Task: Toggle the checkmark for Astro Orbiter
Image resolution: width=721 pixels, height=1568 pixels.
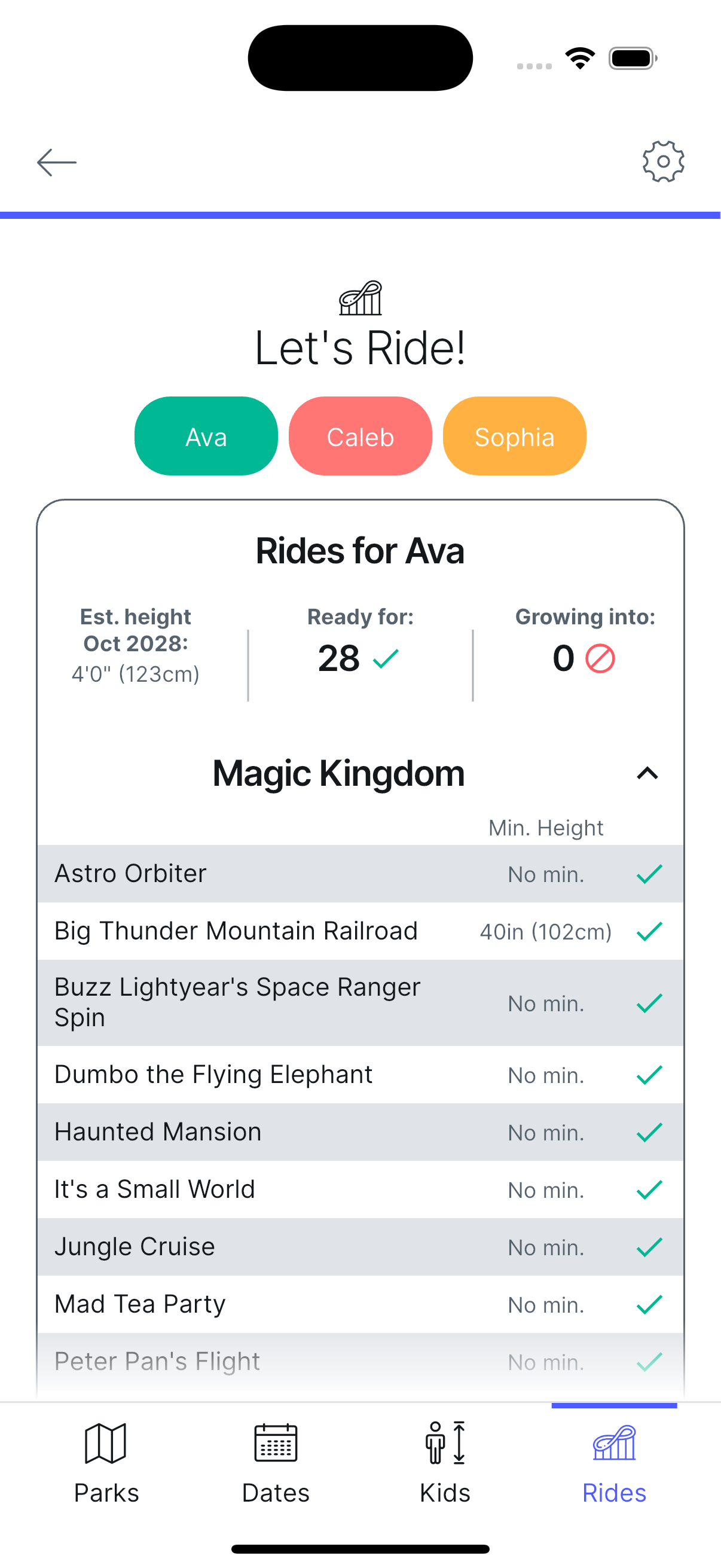Action: pos(649,874)
